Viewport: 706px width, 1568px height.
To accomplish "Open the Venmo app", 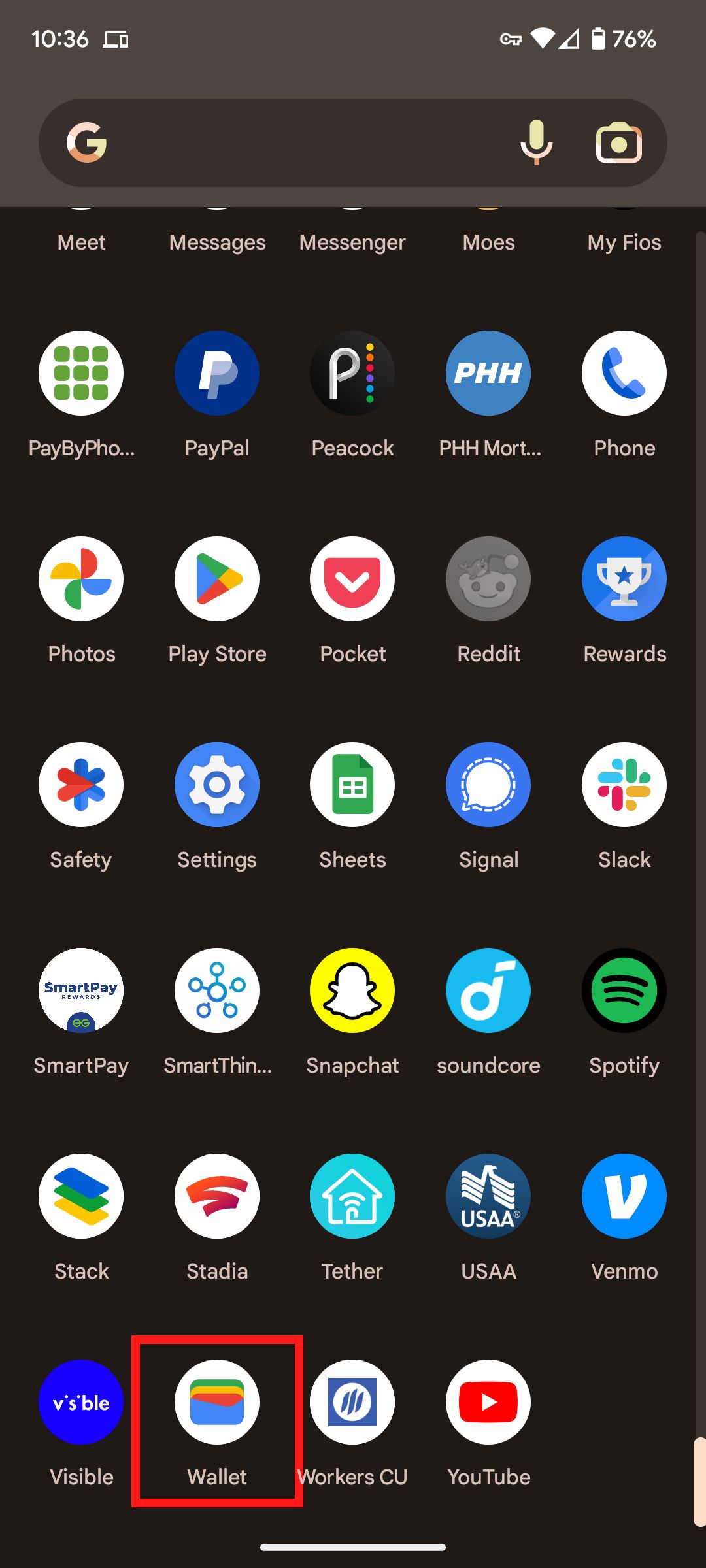I will tap(624, 1196).
